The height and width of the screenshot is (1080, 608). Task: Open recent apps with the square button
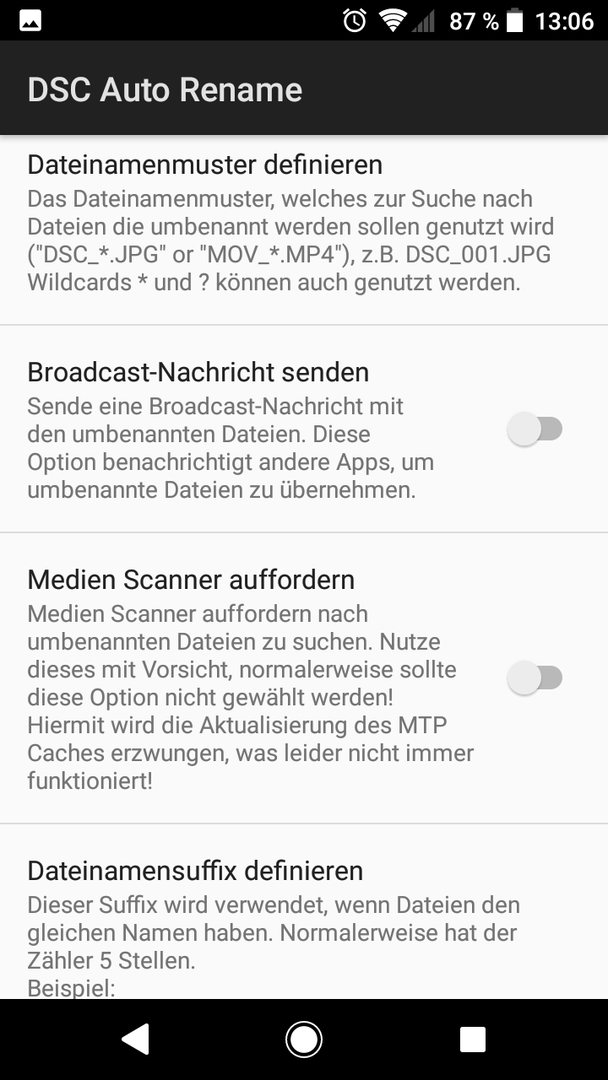tap(472, 1039)
